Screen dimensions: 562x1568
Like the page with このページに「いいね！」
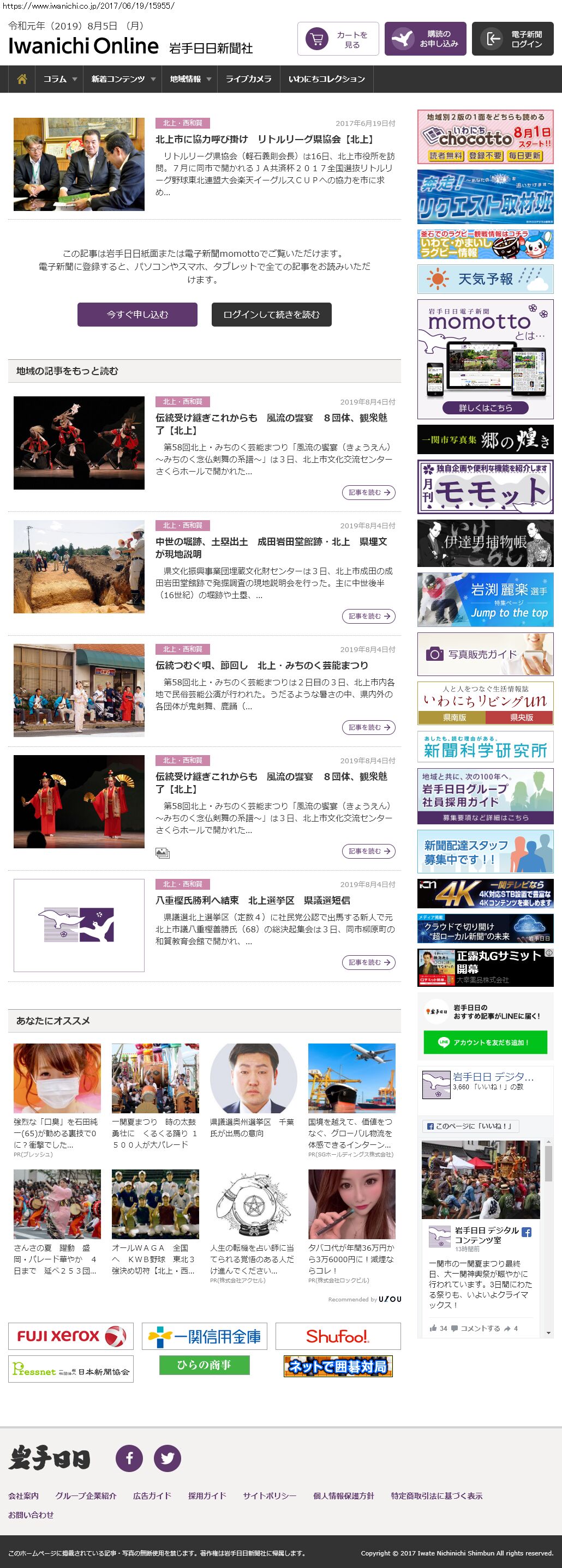tap(470, 1126)
